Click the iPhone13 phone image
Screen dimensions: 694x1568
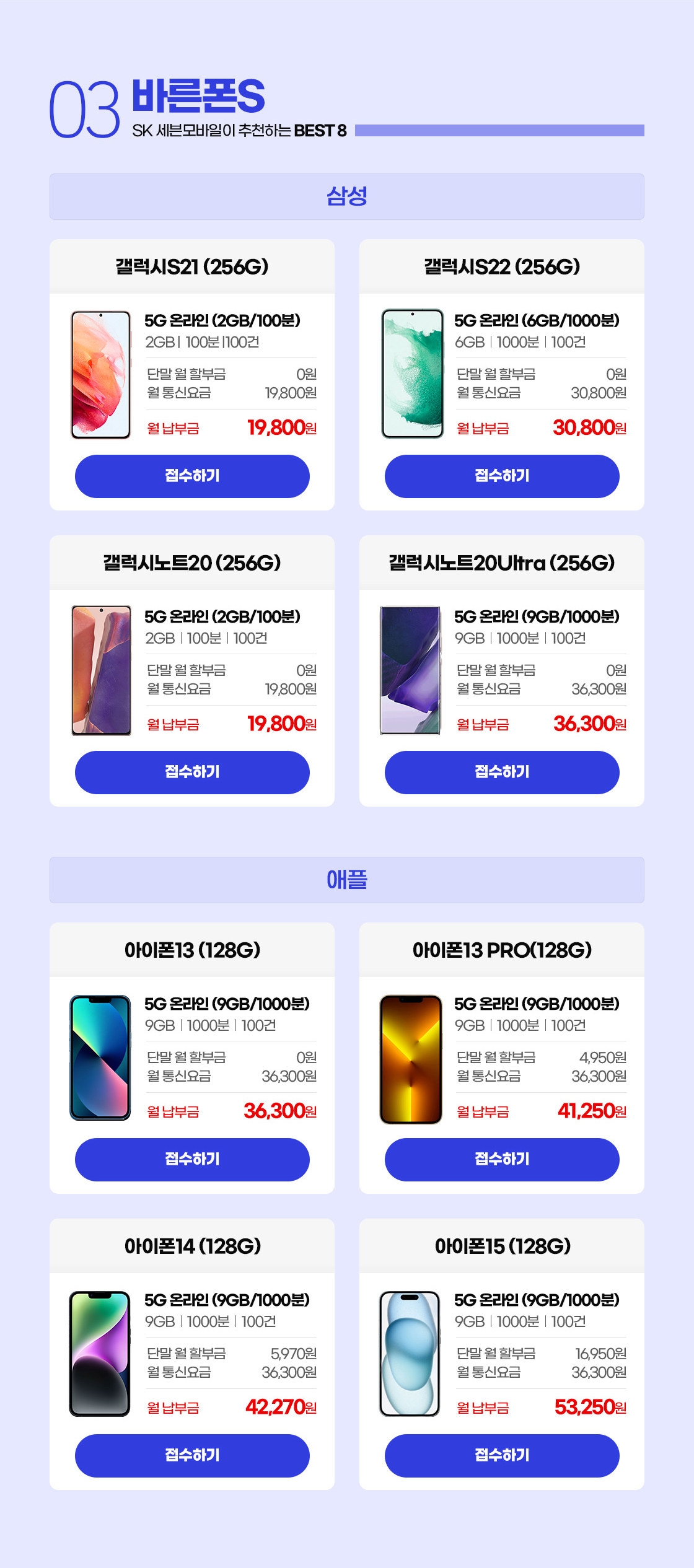pyautogui.click(x=99, y=1056)
